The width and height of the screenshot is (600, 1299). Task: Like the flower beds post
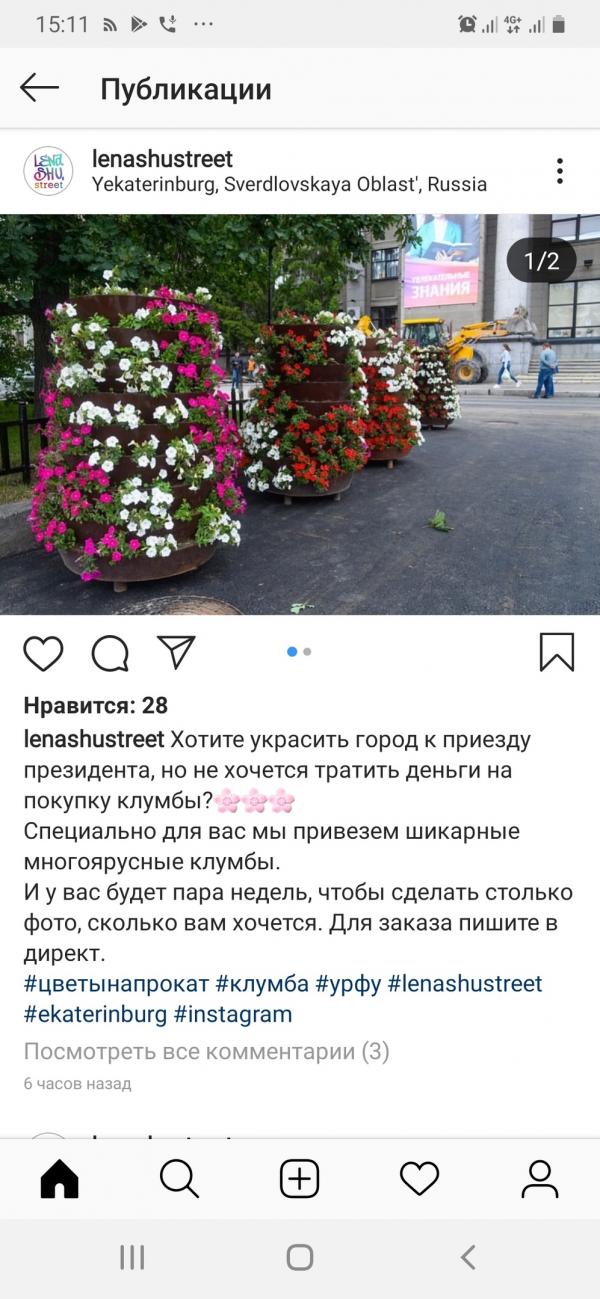43,653
